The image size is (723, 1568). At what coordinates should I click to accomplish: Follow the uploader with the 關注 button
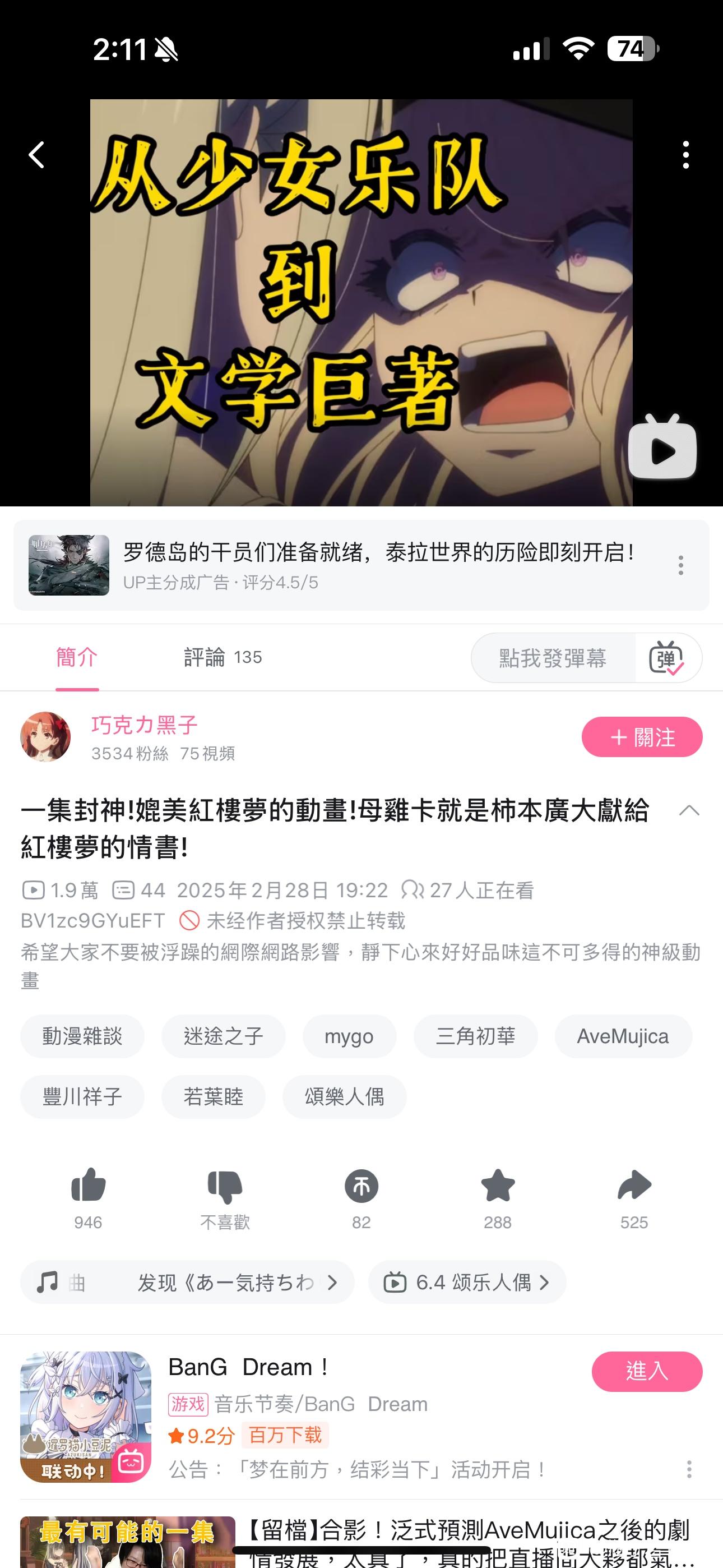(641, 737)
